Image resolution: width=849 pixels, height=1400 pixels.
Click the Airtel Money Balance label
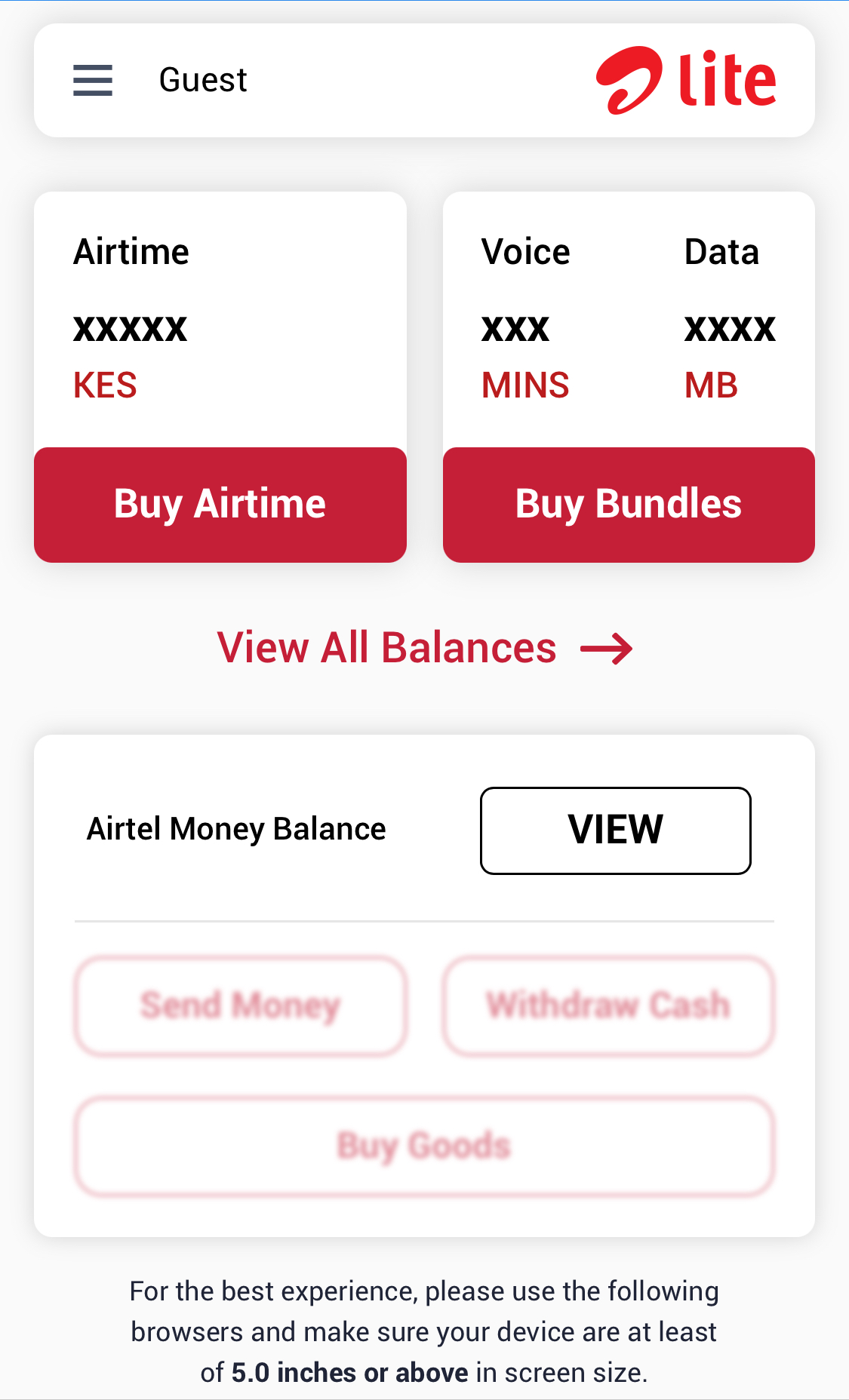(236, 828)
